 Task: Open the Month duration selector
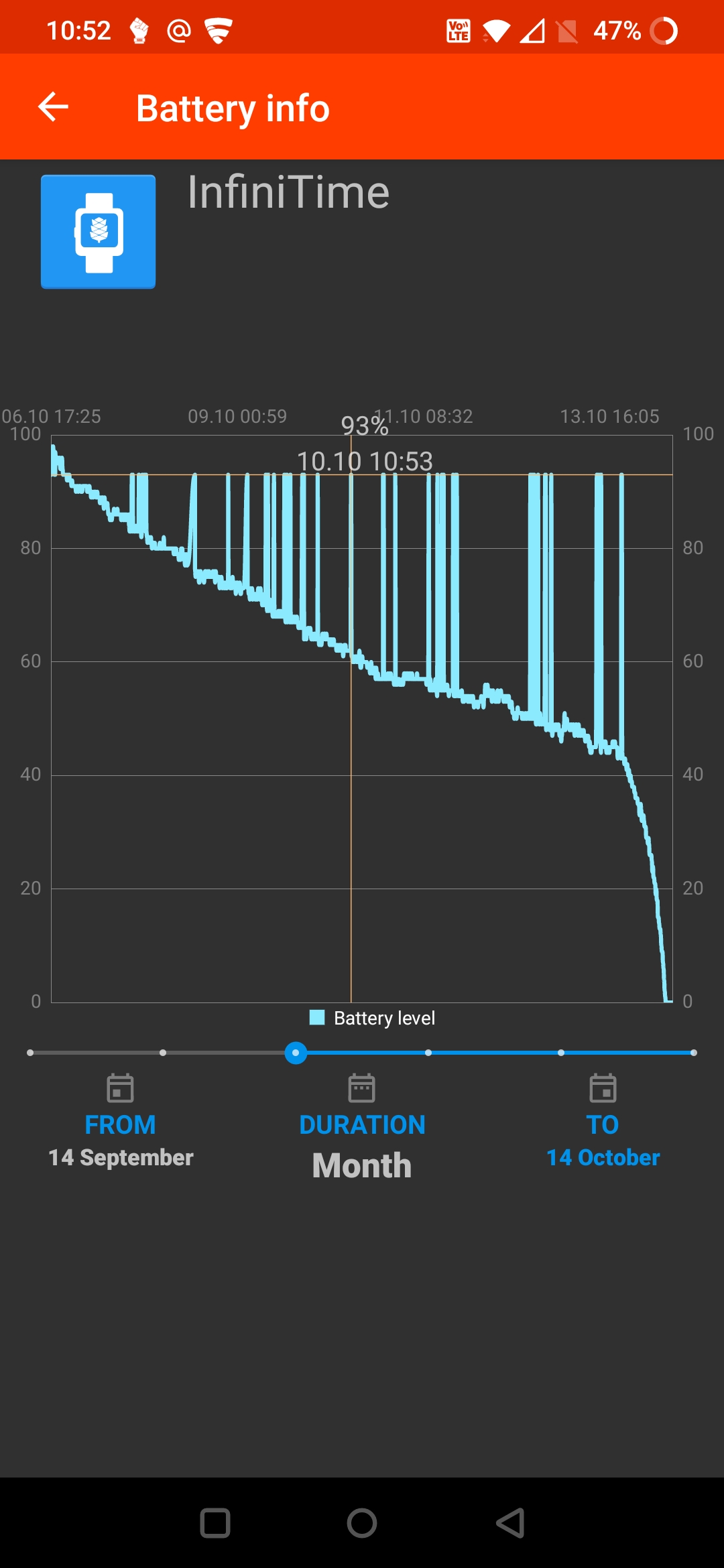pyautogui.click(x=362, y=1165)
